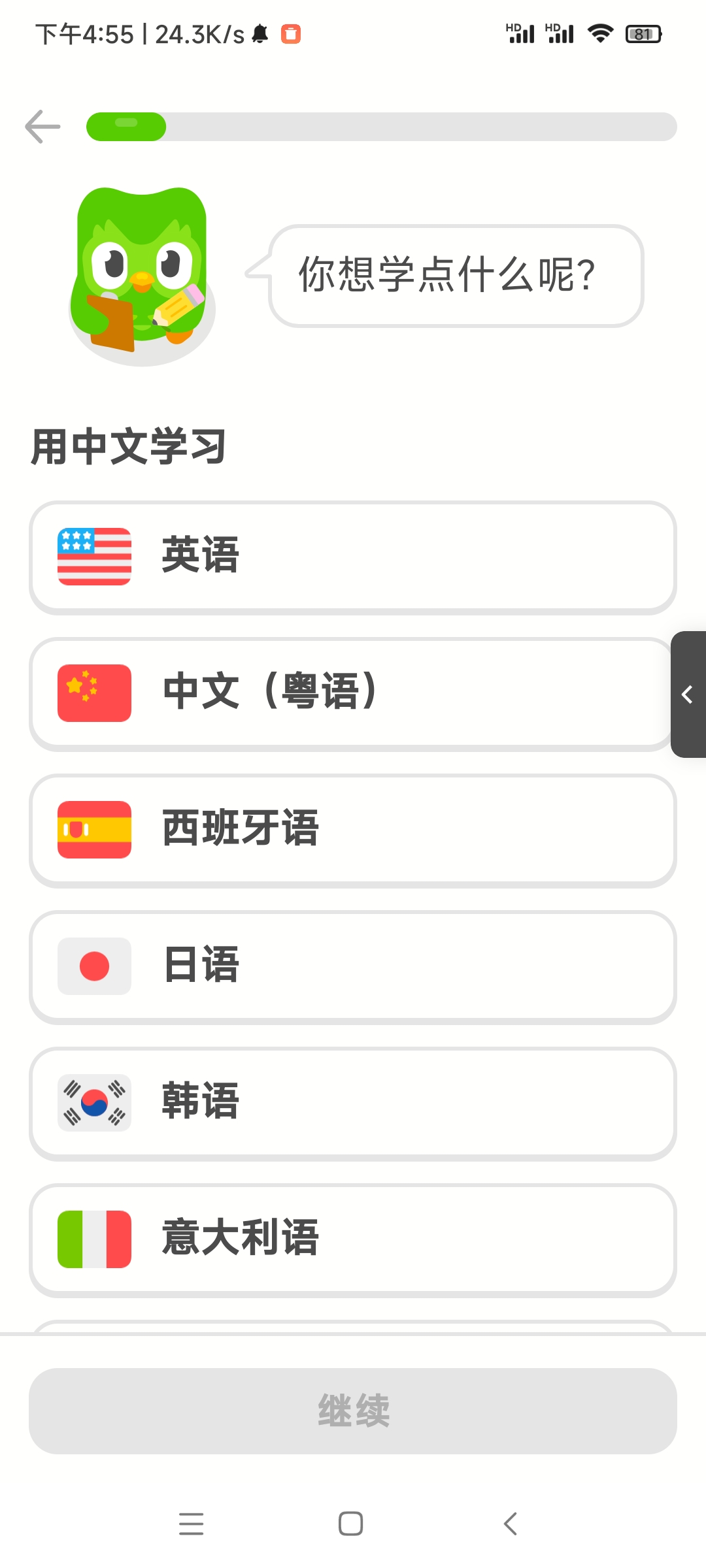706x1568 pixels.
Task: Go back using the top-left arrow
Action: [x=43, y=126]
